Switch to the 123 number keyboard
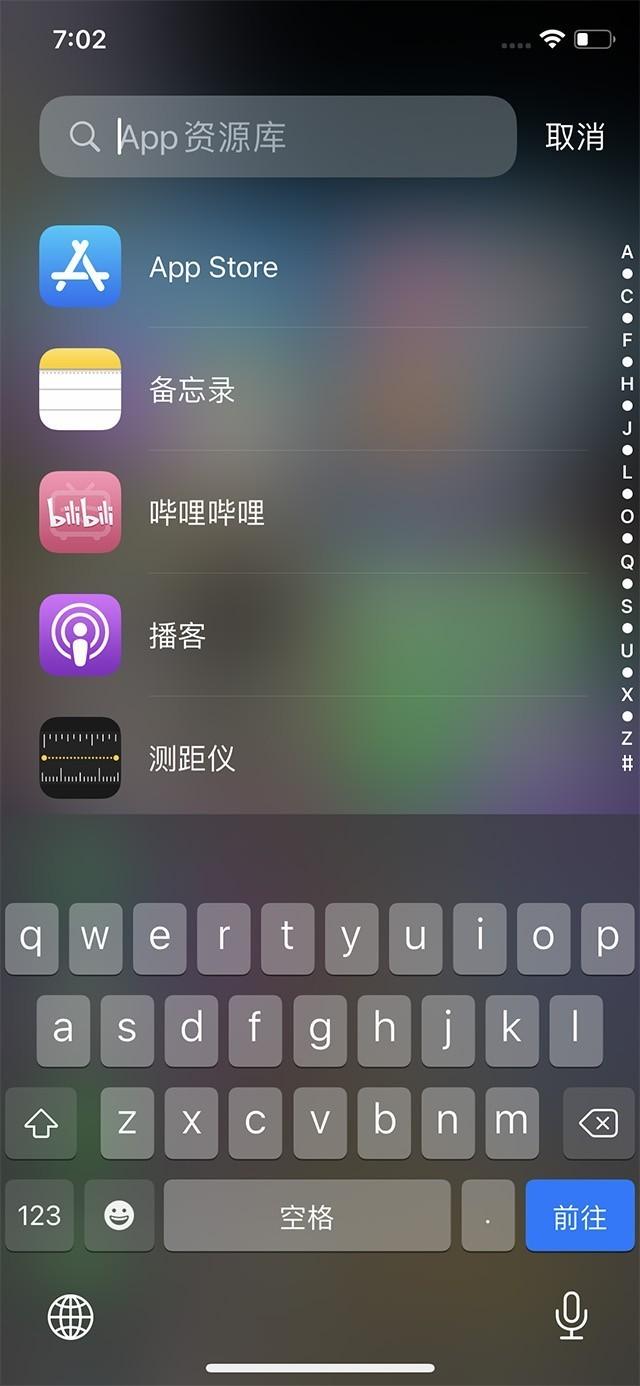This screenshot has height=1386, width=640. 39,1216
